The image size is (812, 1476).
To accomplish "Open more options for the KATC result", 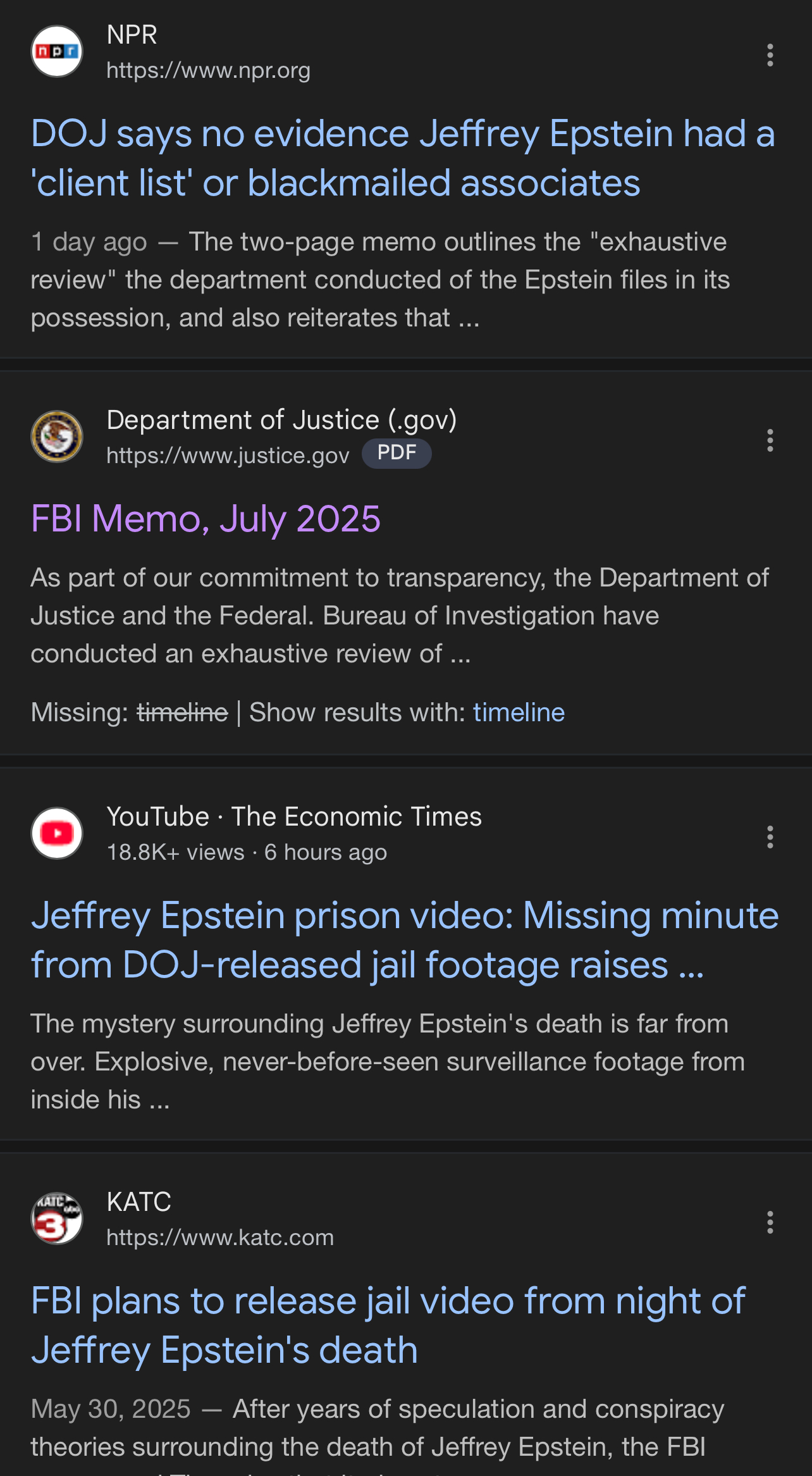I will pyautogui.click(x=770, y=1222).
